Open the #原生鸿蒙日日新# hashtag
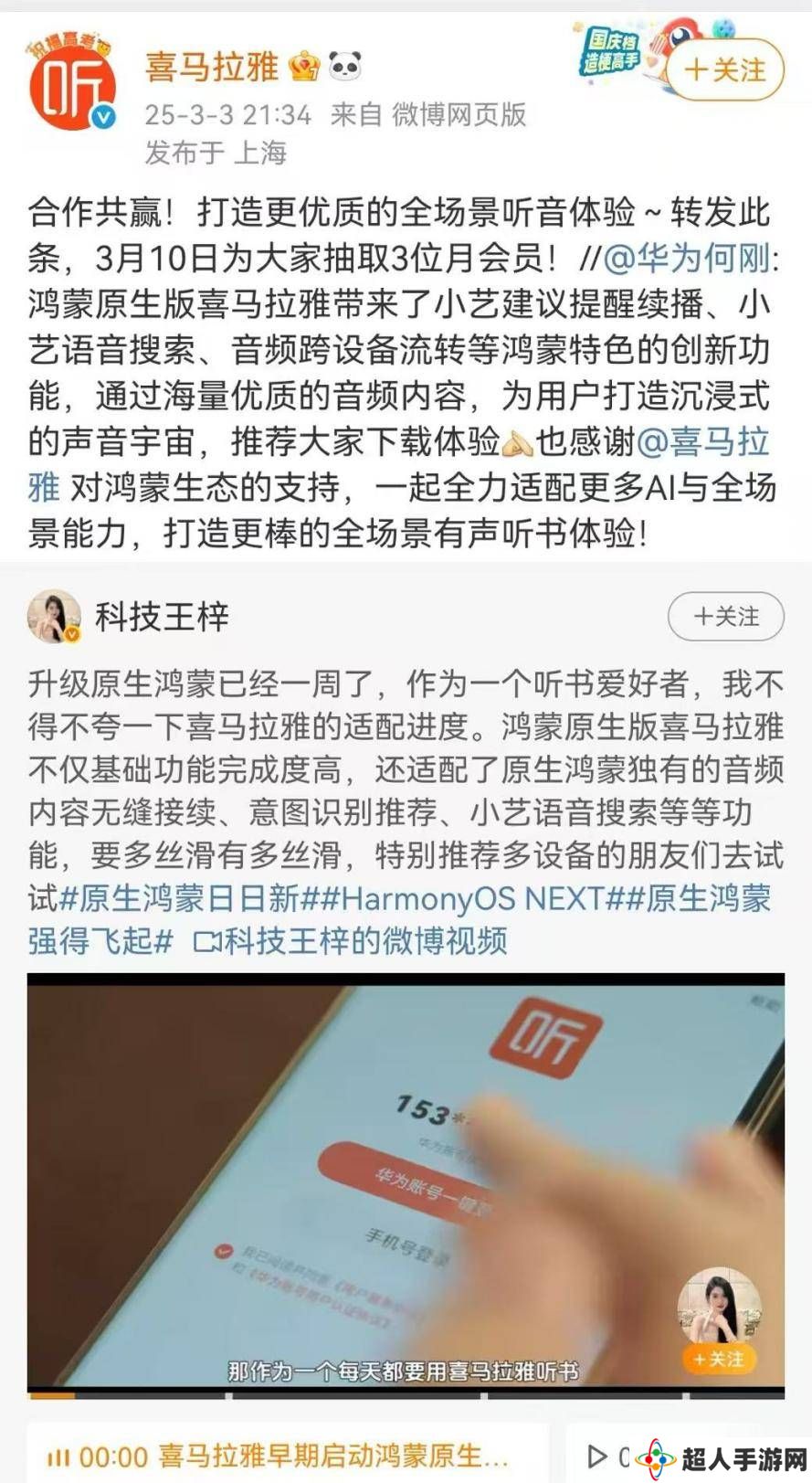 pos(179,898)
